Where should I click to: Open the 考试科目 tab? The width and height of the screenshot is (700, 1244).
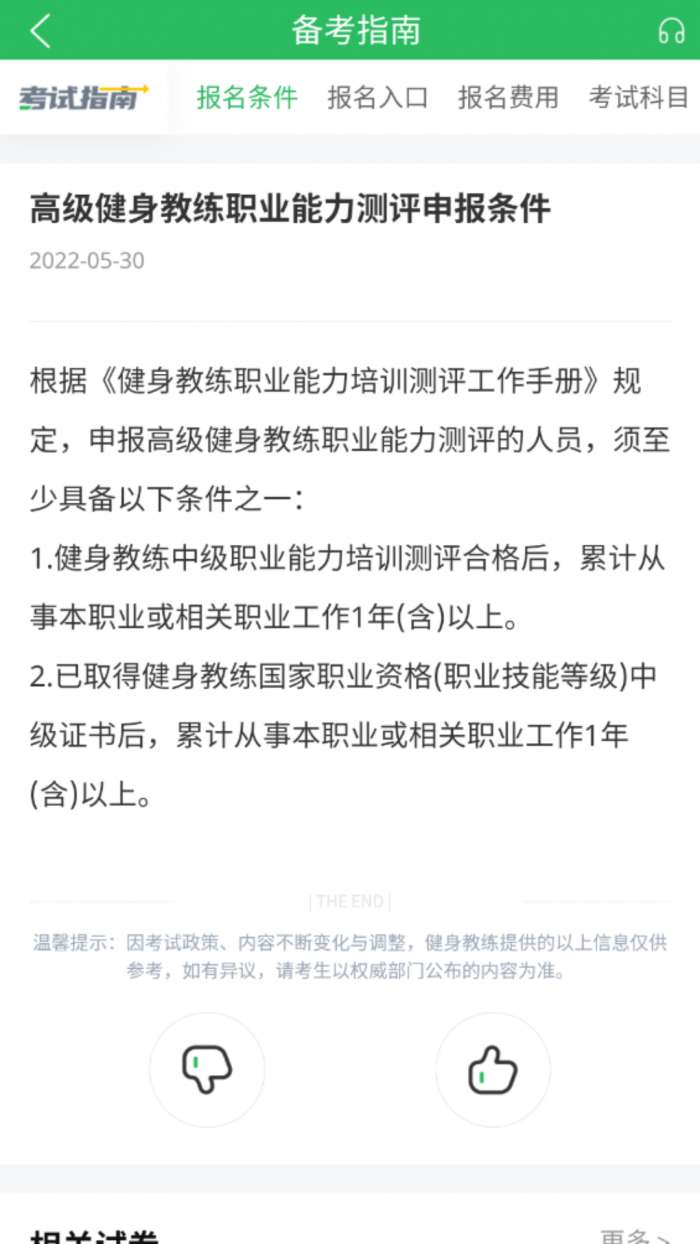coord(638,97)
